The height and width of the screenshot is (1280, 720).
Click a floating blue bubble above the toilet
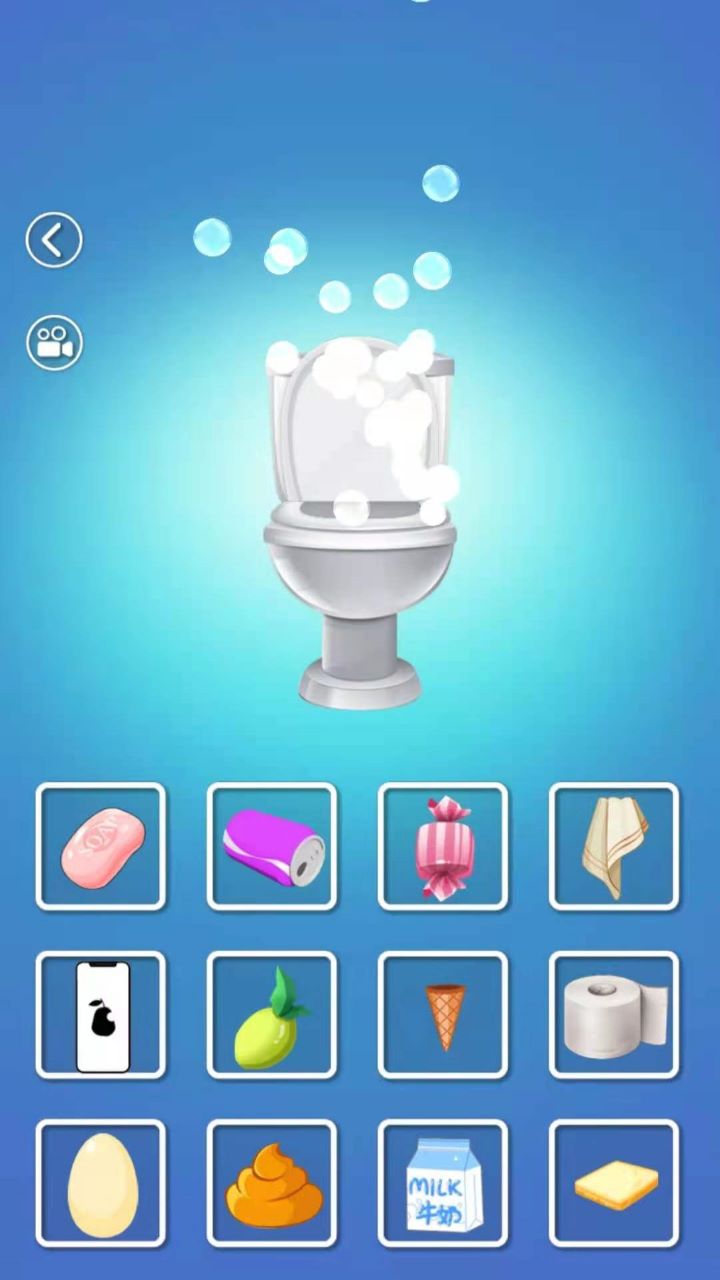[x=441, y=182]
